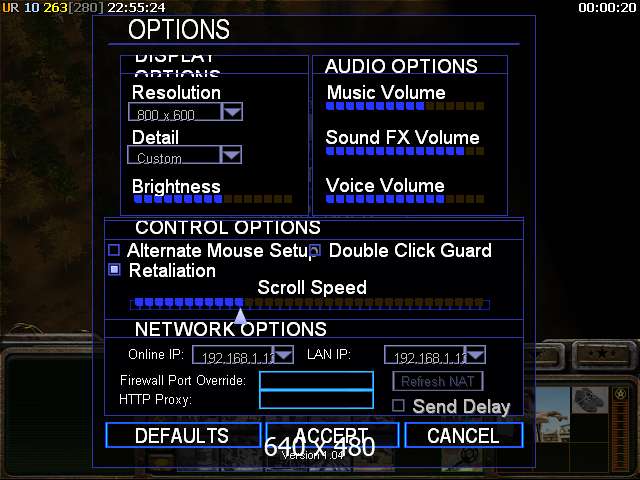This screenshot has width=640, height=480.
Task: Open the Online IP dropdown
Action: (283, 355)
